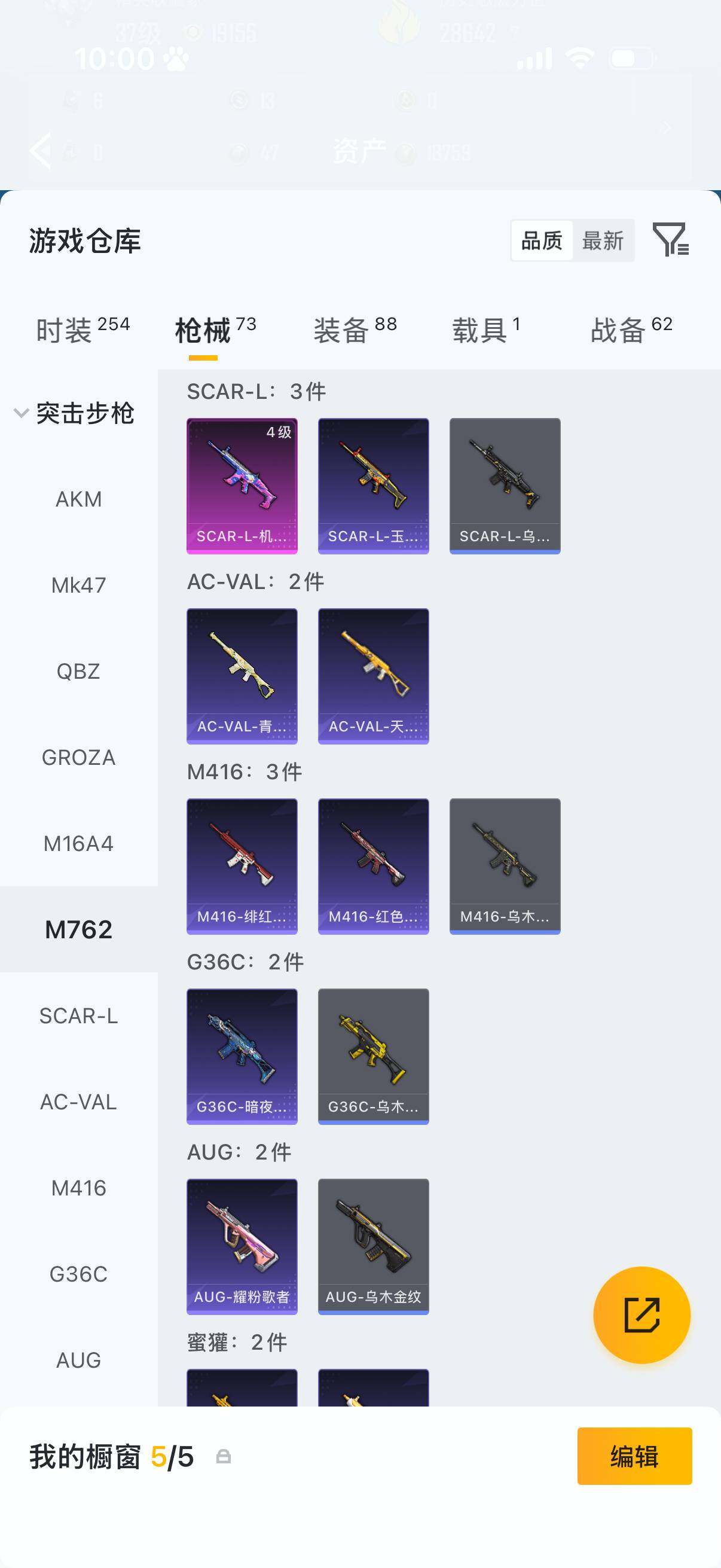721x1568 pixels.
Task: Select GROZA in the side list
Action: tap(78, 757)
